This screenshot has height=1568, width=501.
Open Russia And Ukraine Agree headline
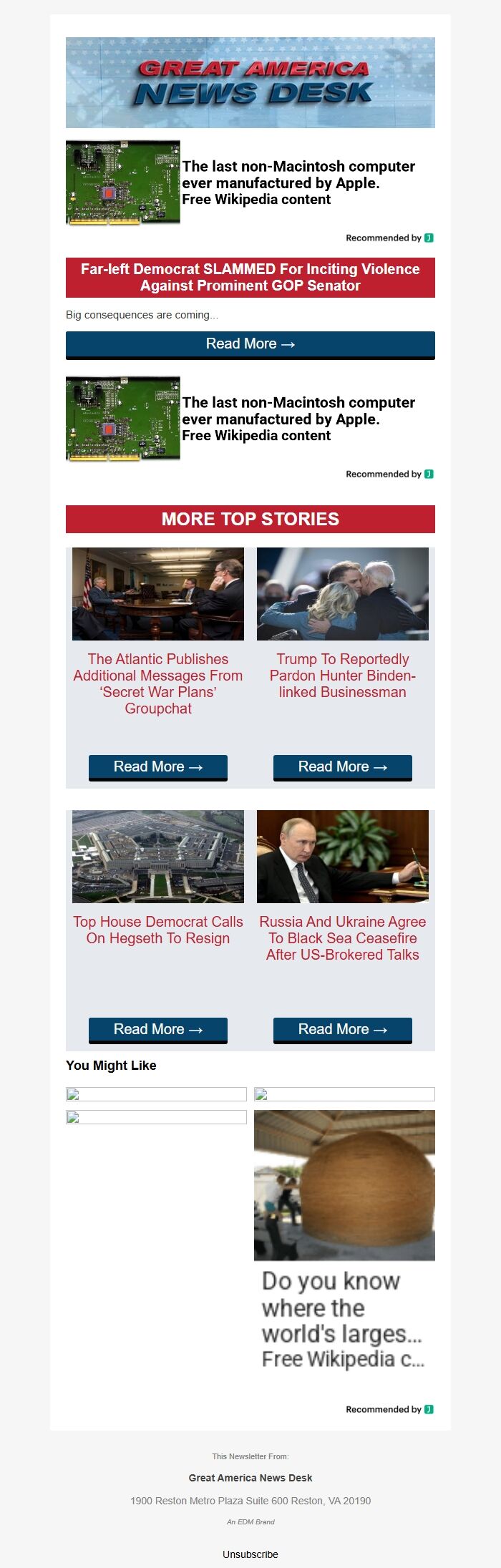pos(342,938)
